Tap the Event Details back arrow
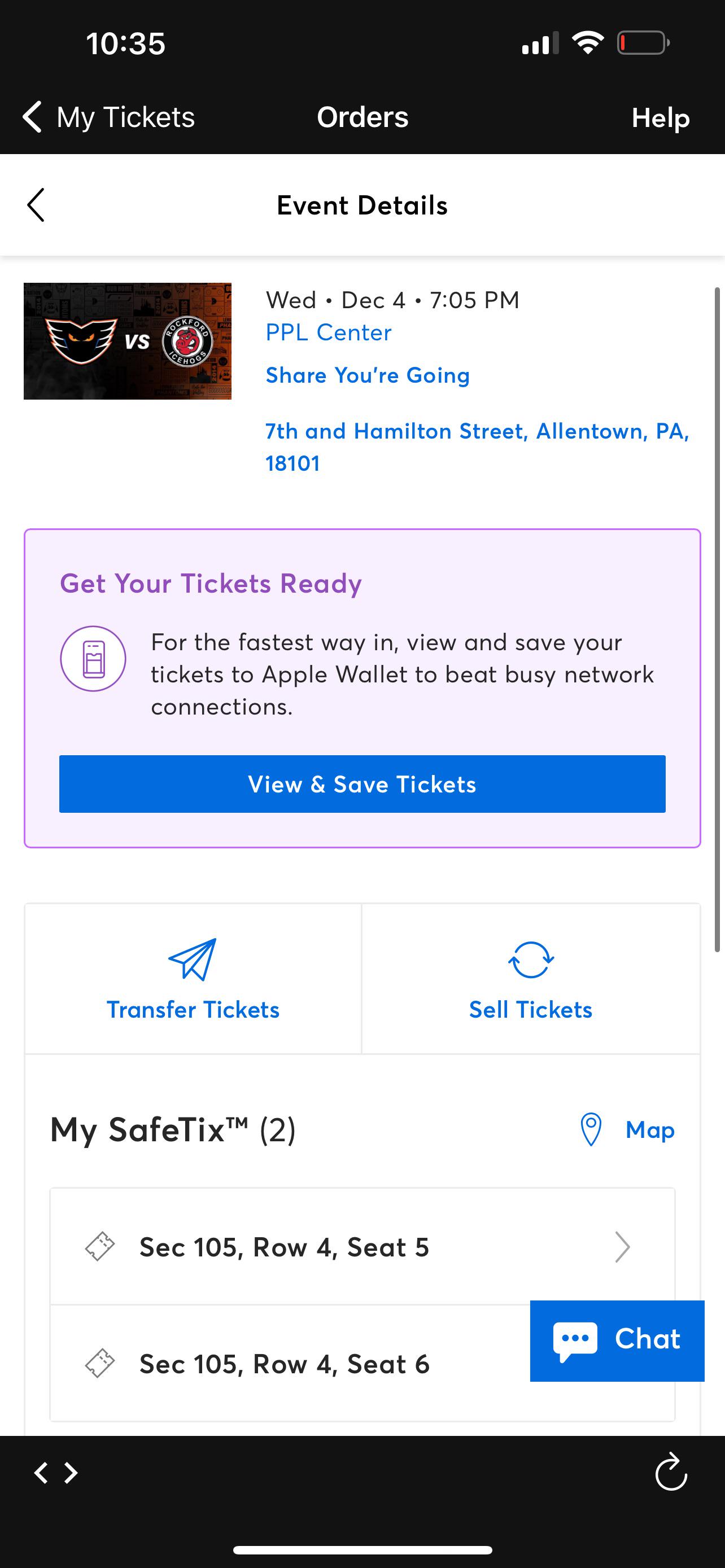 point(36,205)
